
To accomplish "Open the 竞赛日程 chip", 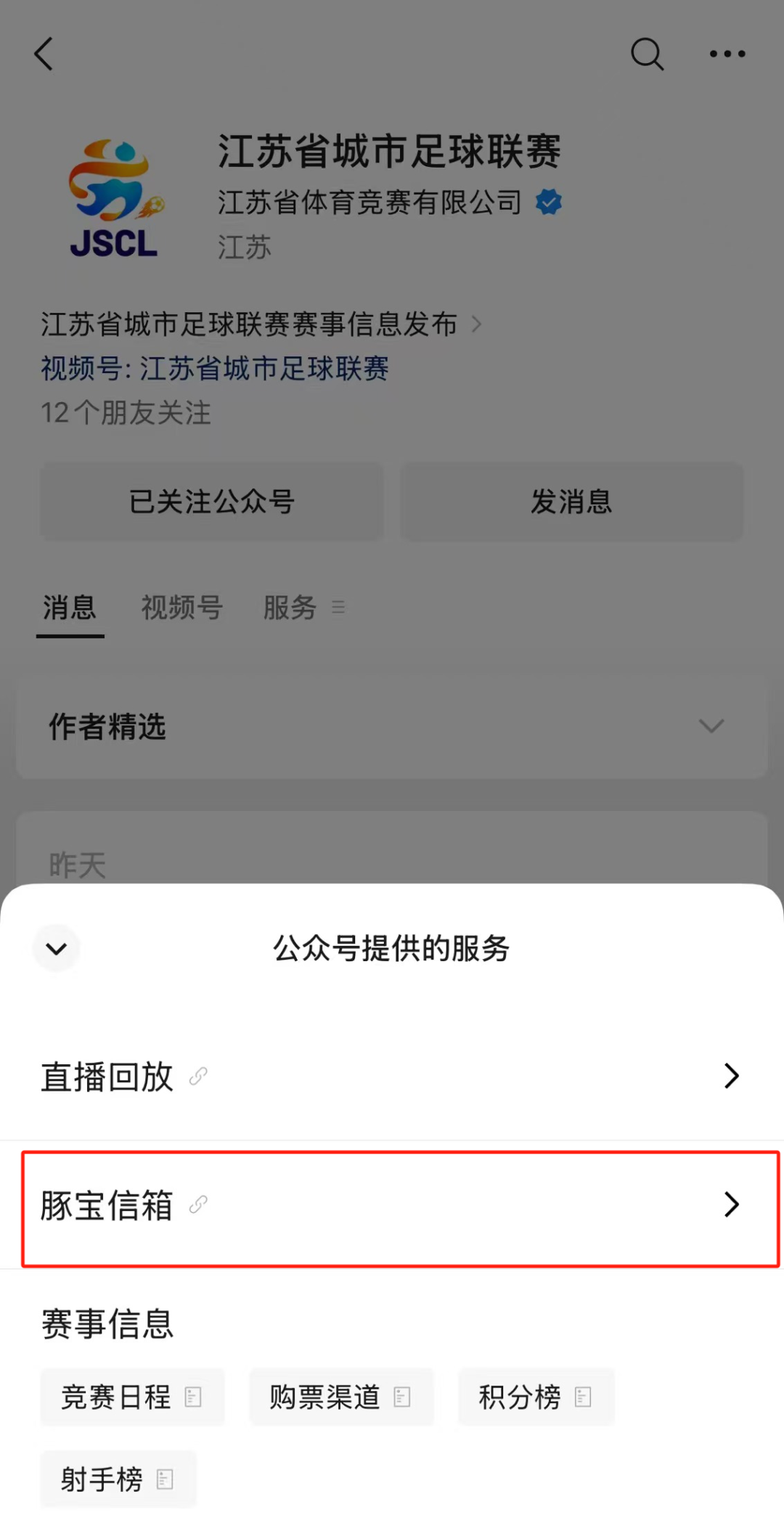I will coord(132,1397).
